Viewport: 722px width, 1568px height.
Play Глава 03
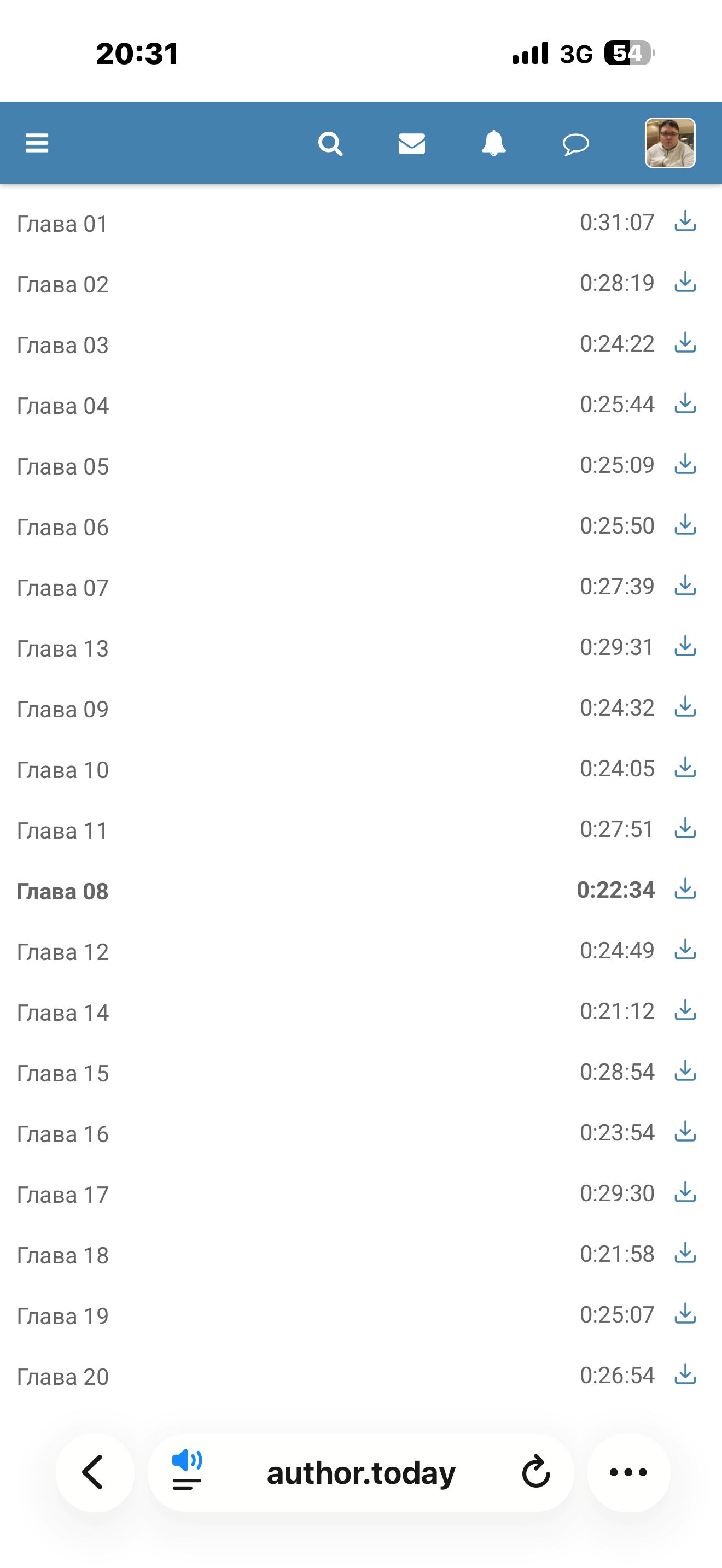click(63, 345)
